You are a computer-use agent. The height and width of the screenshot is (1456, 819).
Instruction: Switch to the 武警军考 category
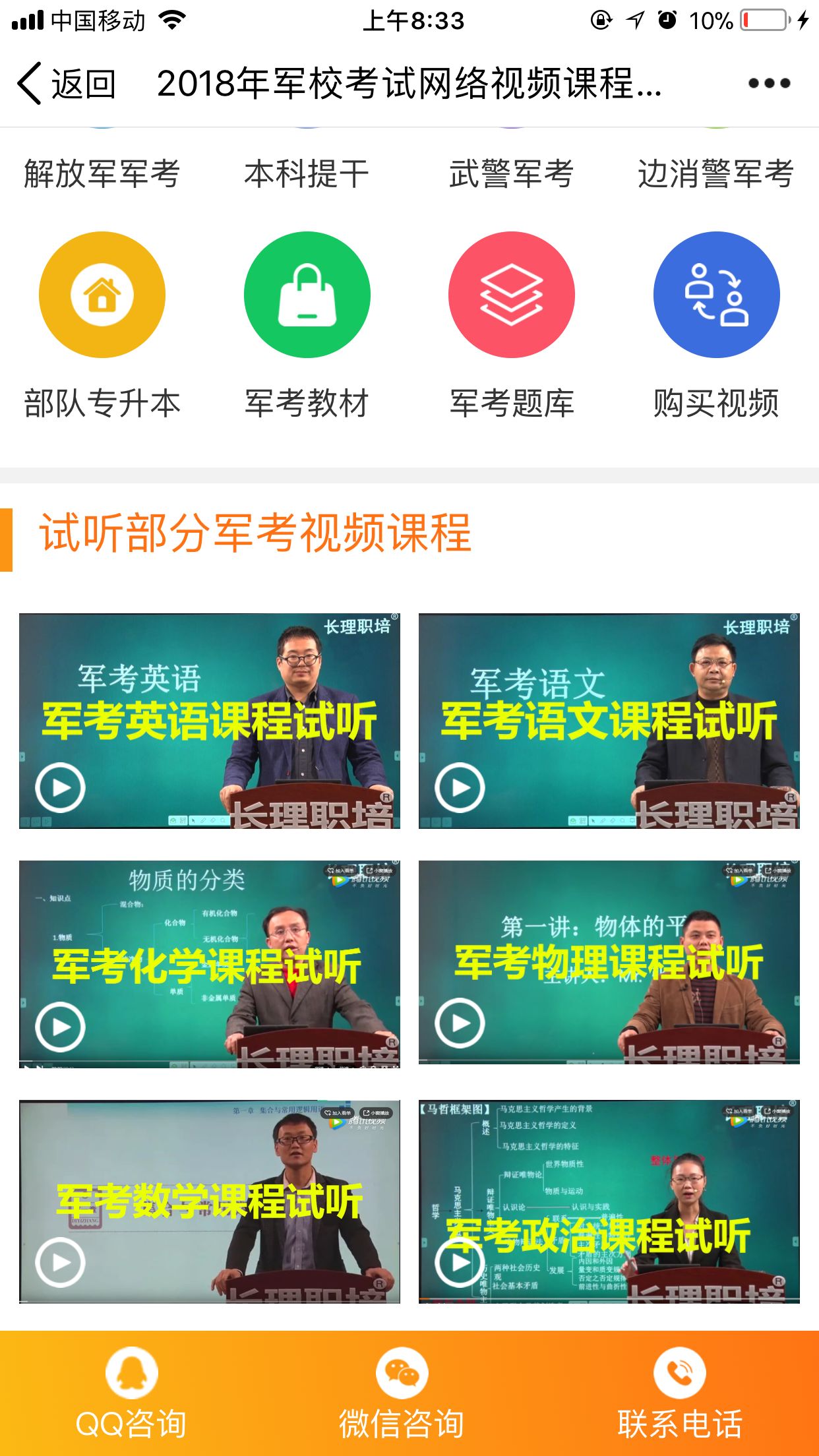pyautogui.click(x=511, y=171)
